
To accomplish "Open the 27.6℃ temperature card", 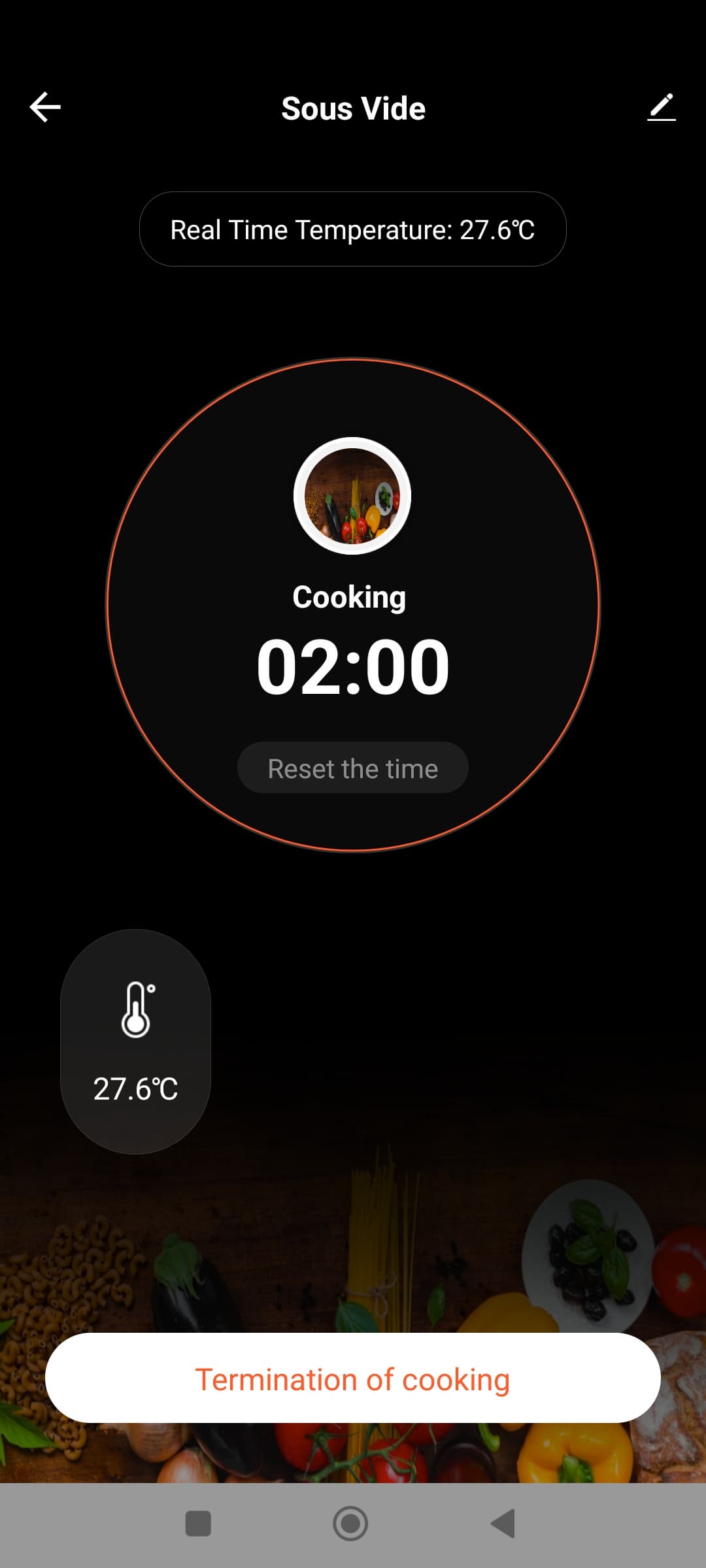I will pyautogui.click(x=135, y=1041).
